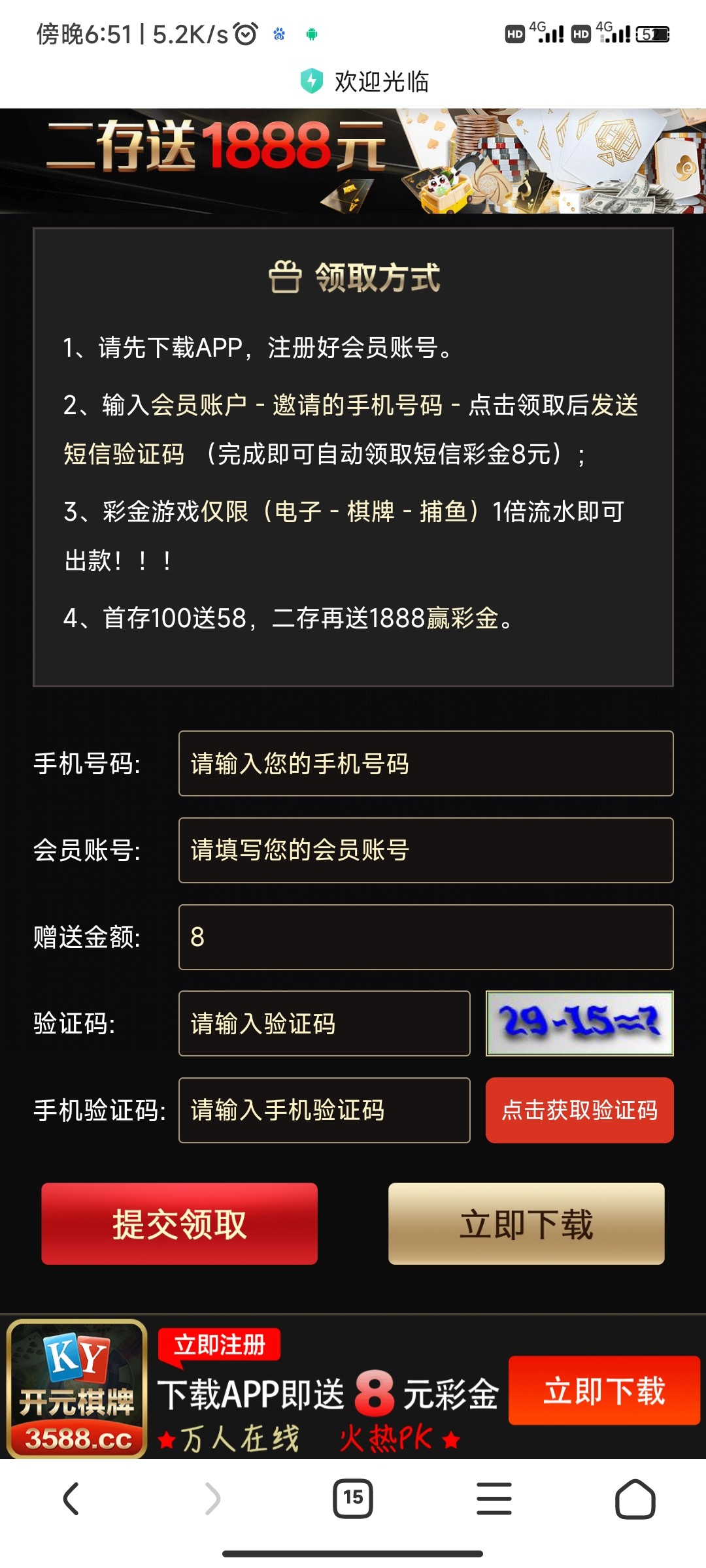The image size is (706, 1568).
Task: Go back to the previous page
Action: pyautogui.click(x=71, y=1498)
